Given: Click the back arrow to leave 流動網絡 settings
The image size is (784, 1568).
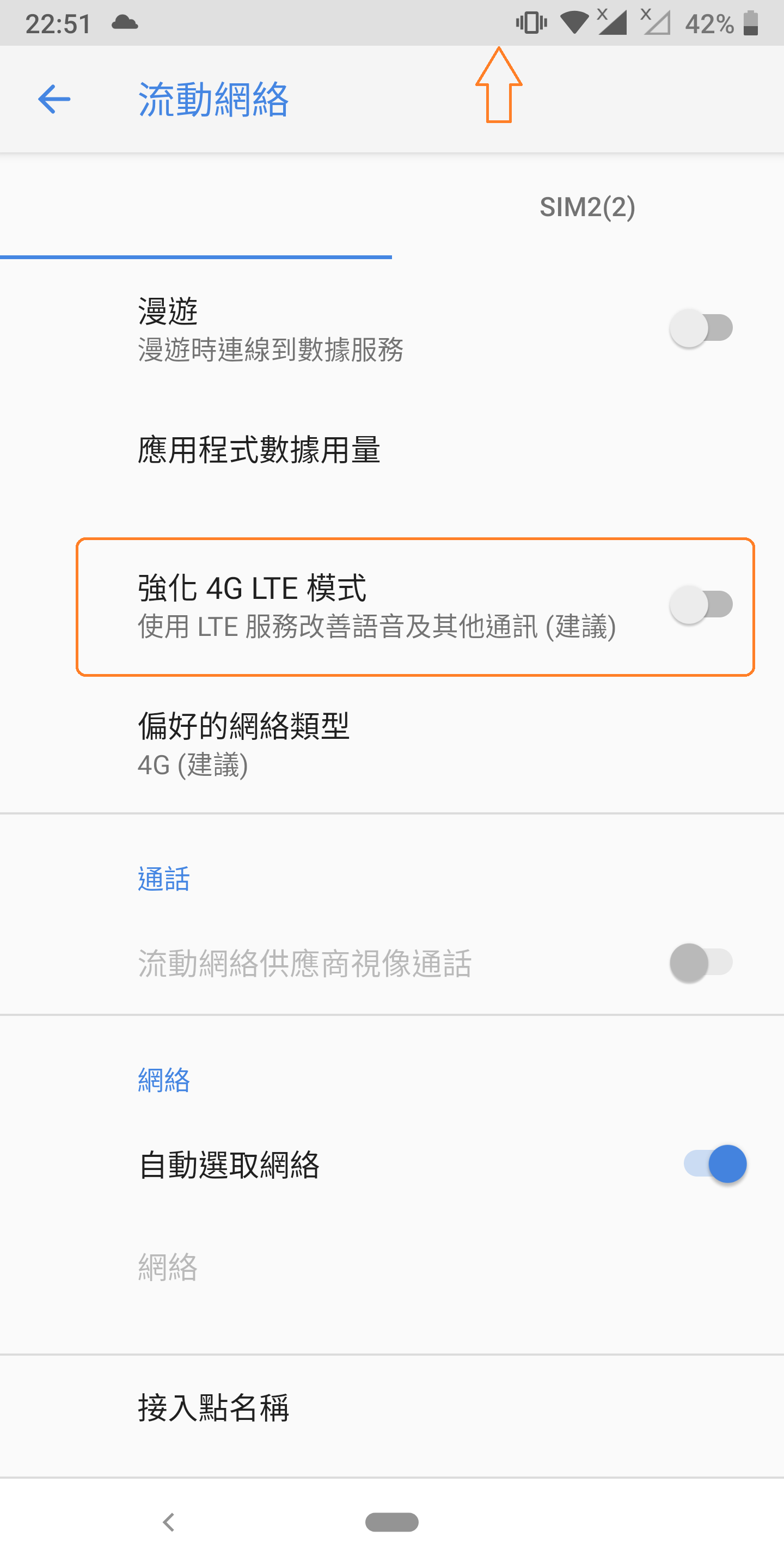Looking at the screenshot, I should pyautogui.click(x=52, y=99).
